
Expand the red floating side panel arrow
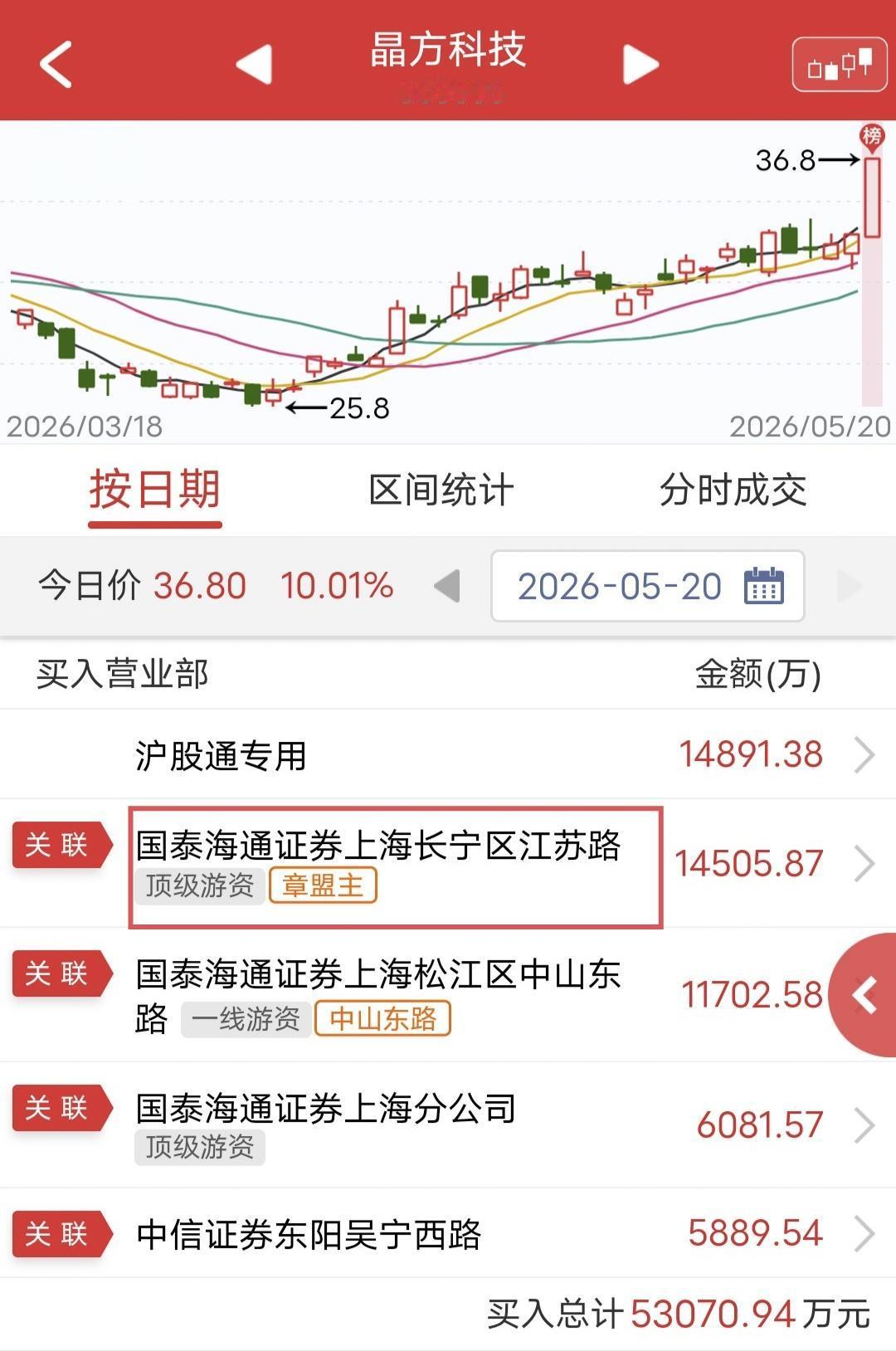[865, 995]
